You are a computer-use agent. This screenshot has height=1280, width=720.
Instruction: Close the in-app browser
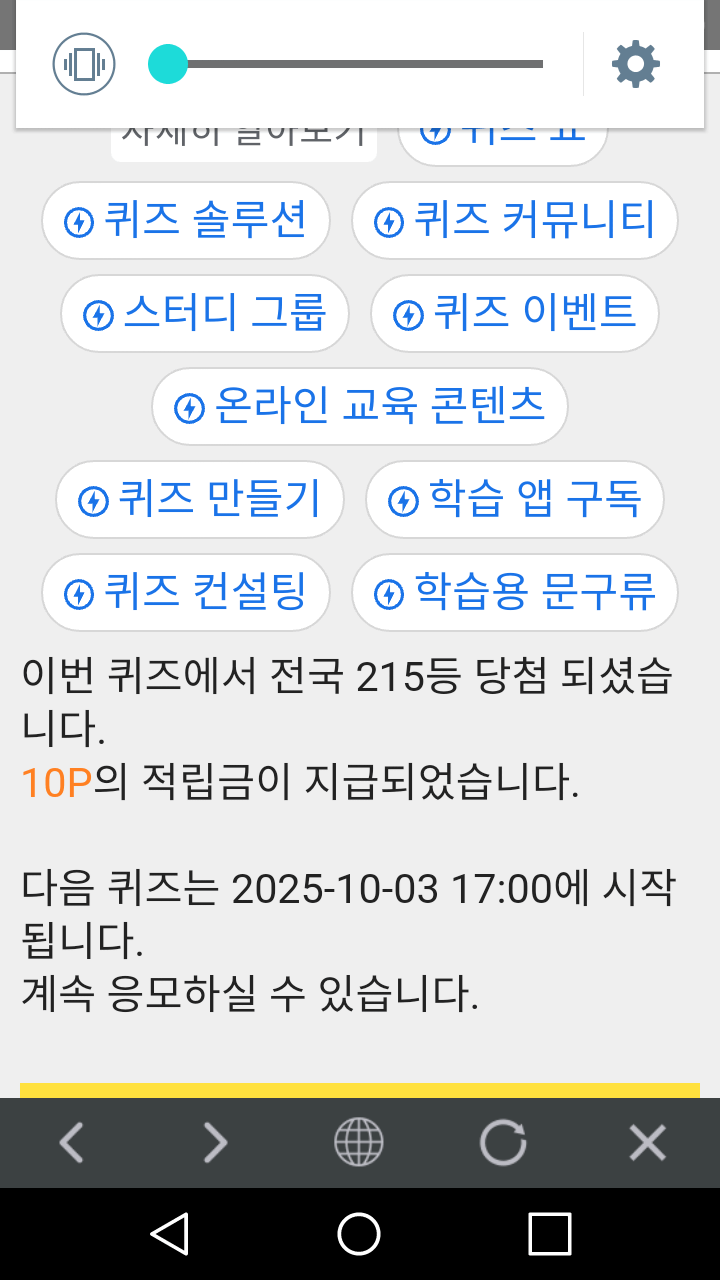pyautogui.click(x=647, y=1142)
